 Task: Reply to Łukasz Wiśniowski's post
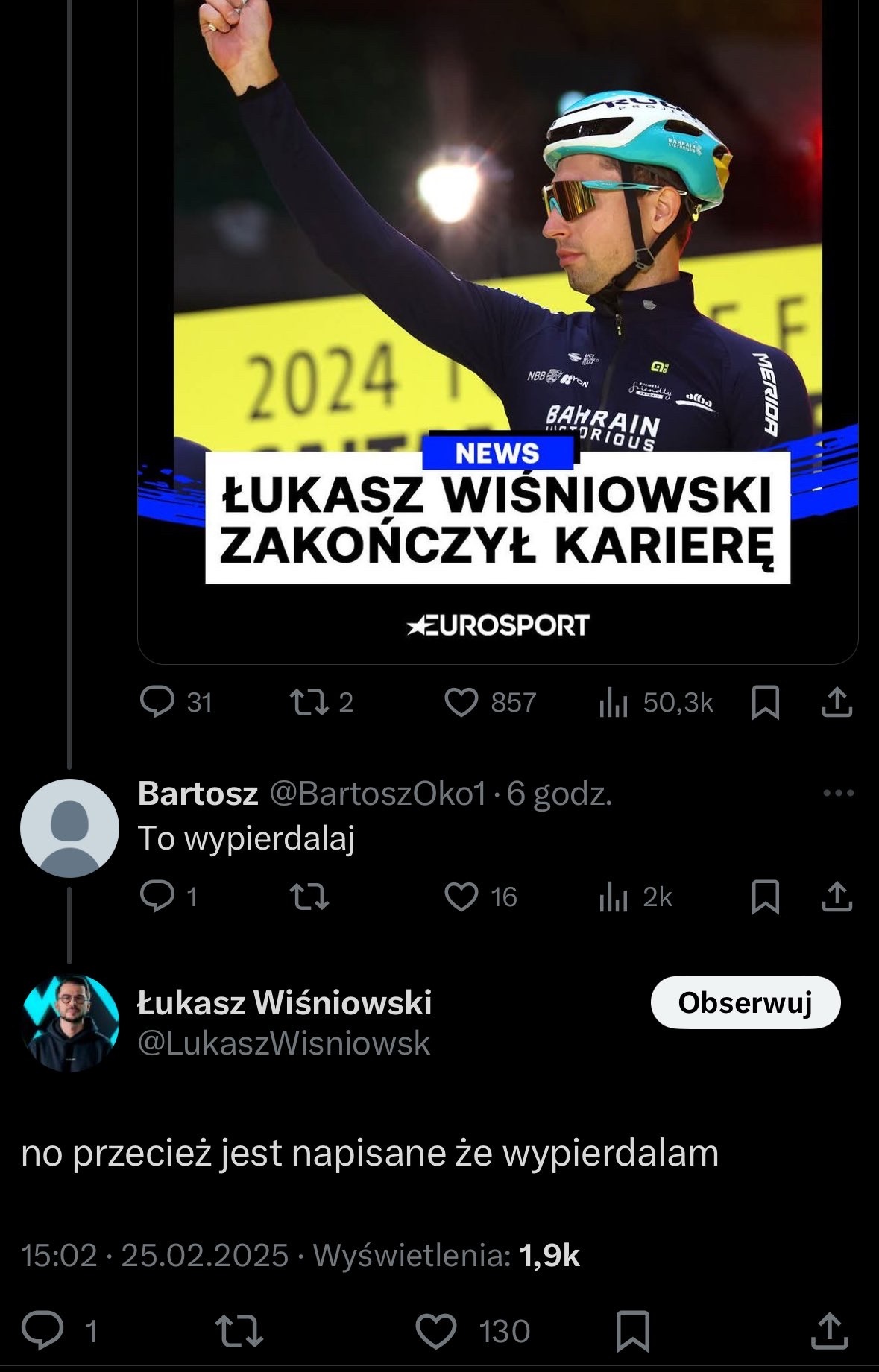42,1331
